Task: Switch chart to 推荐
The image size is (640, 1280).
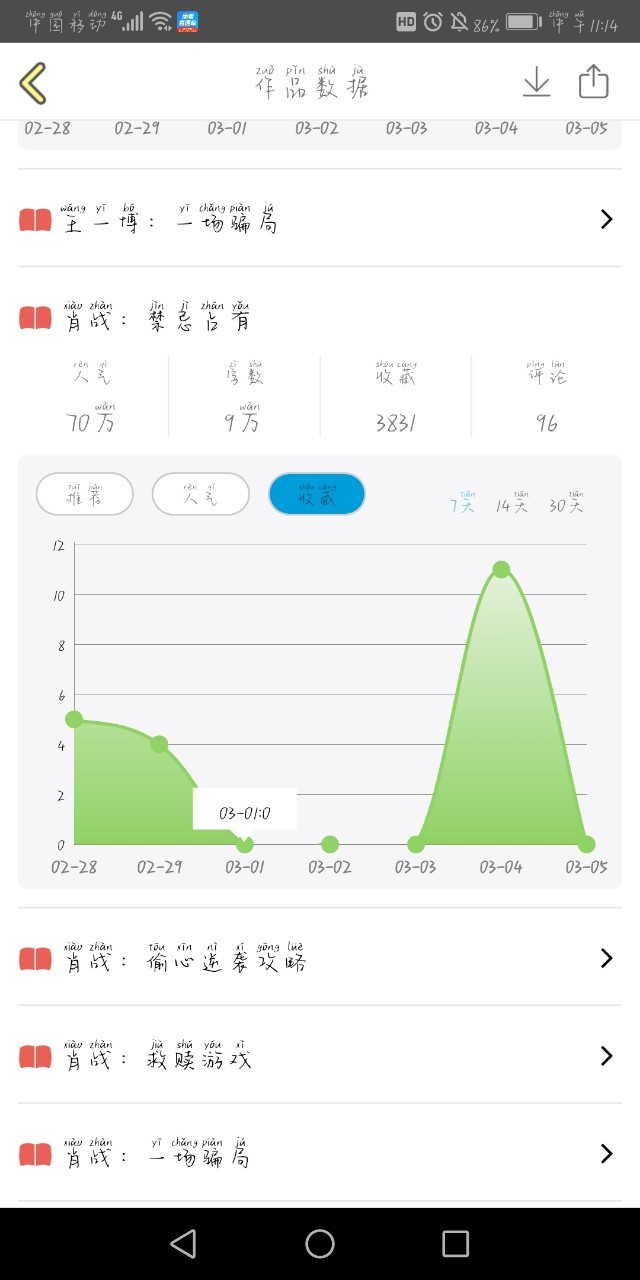Action: tap(84, 494)
